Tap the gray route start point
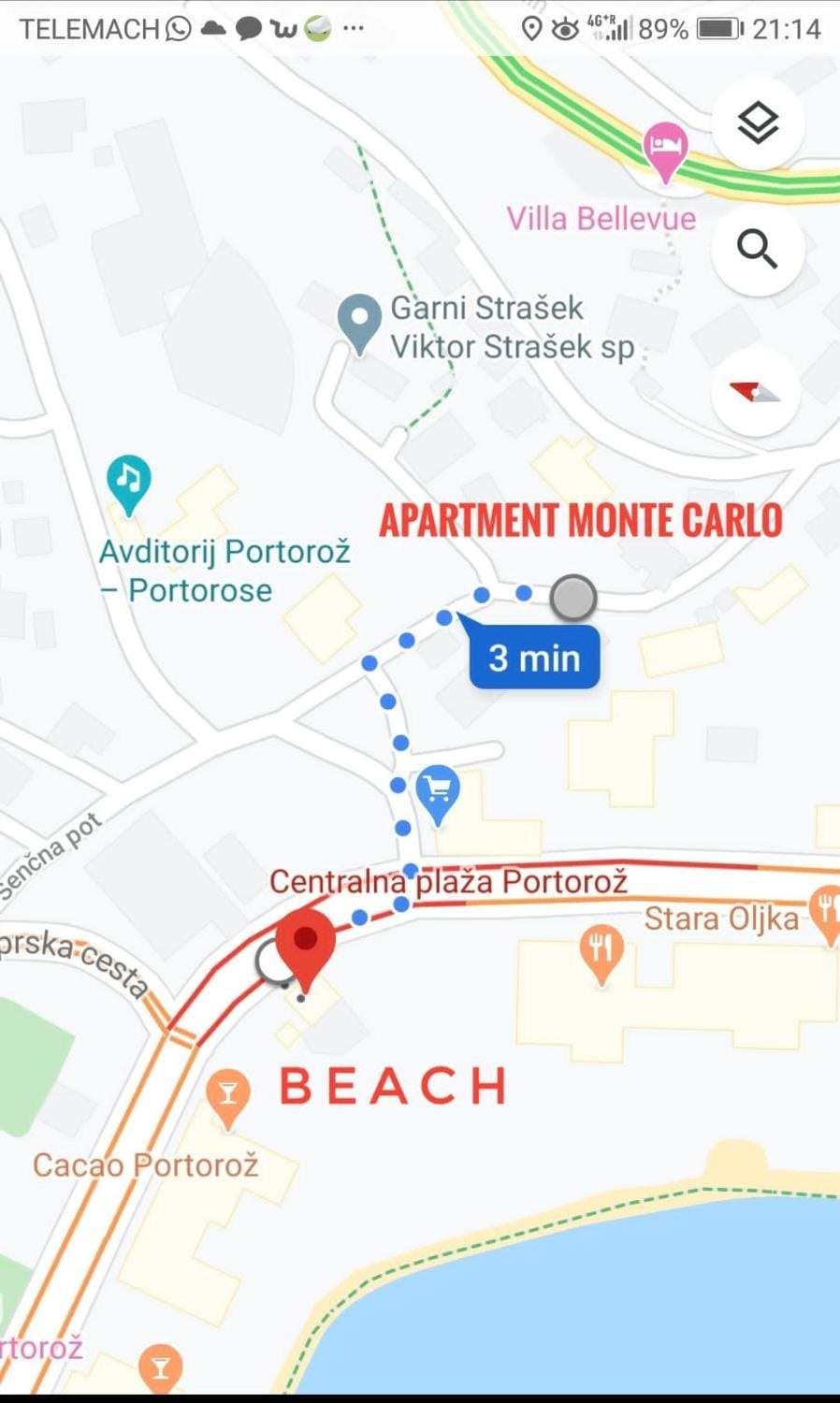This screenshot has height=1403, width=840. (x=573, y=598)
